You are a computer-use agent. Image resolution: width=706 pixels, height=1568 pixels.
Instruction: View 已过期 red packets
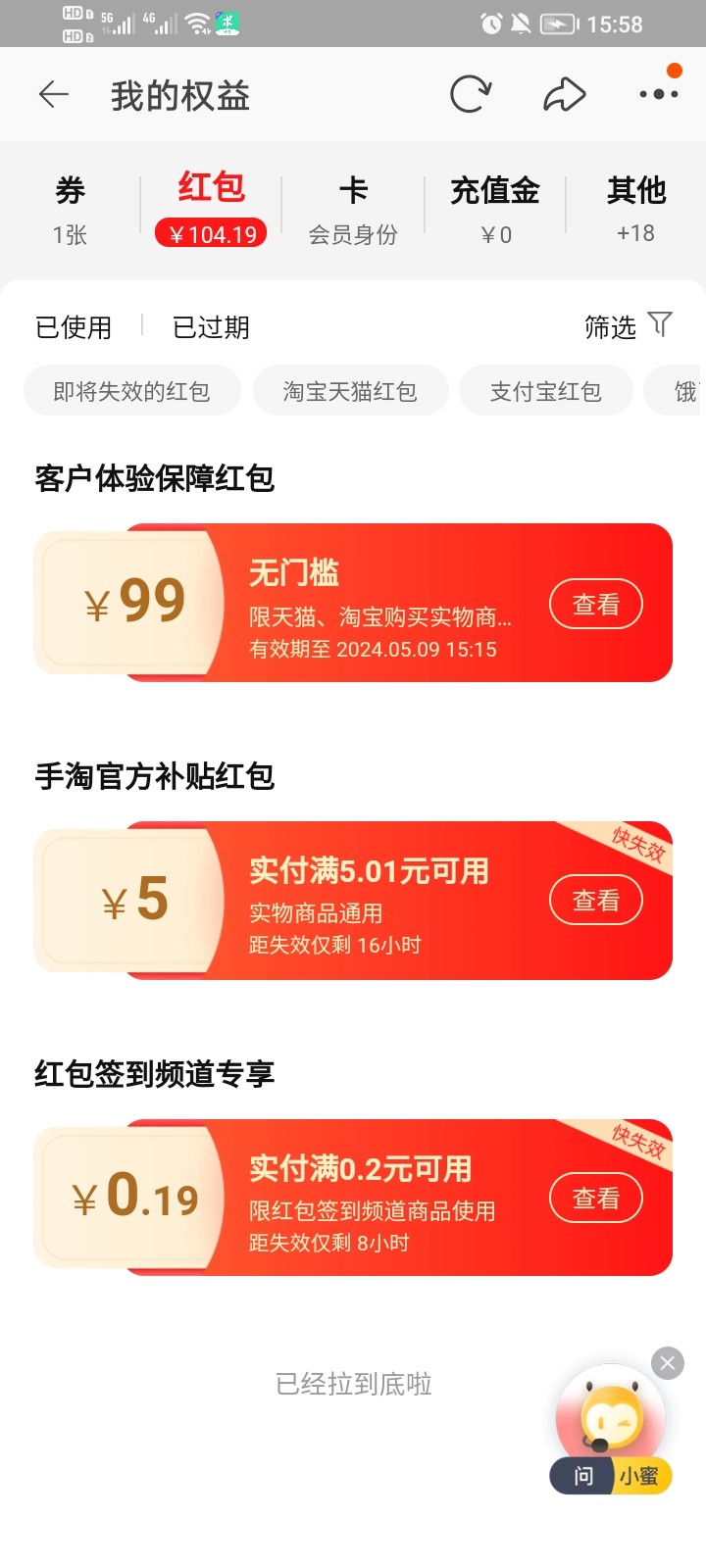pos(211,327)
